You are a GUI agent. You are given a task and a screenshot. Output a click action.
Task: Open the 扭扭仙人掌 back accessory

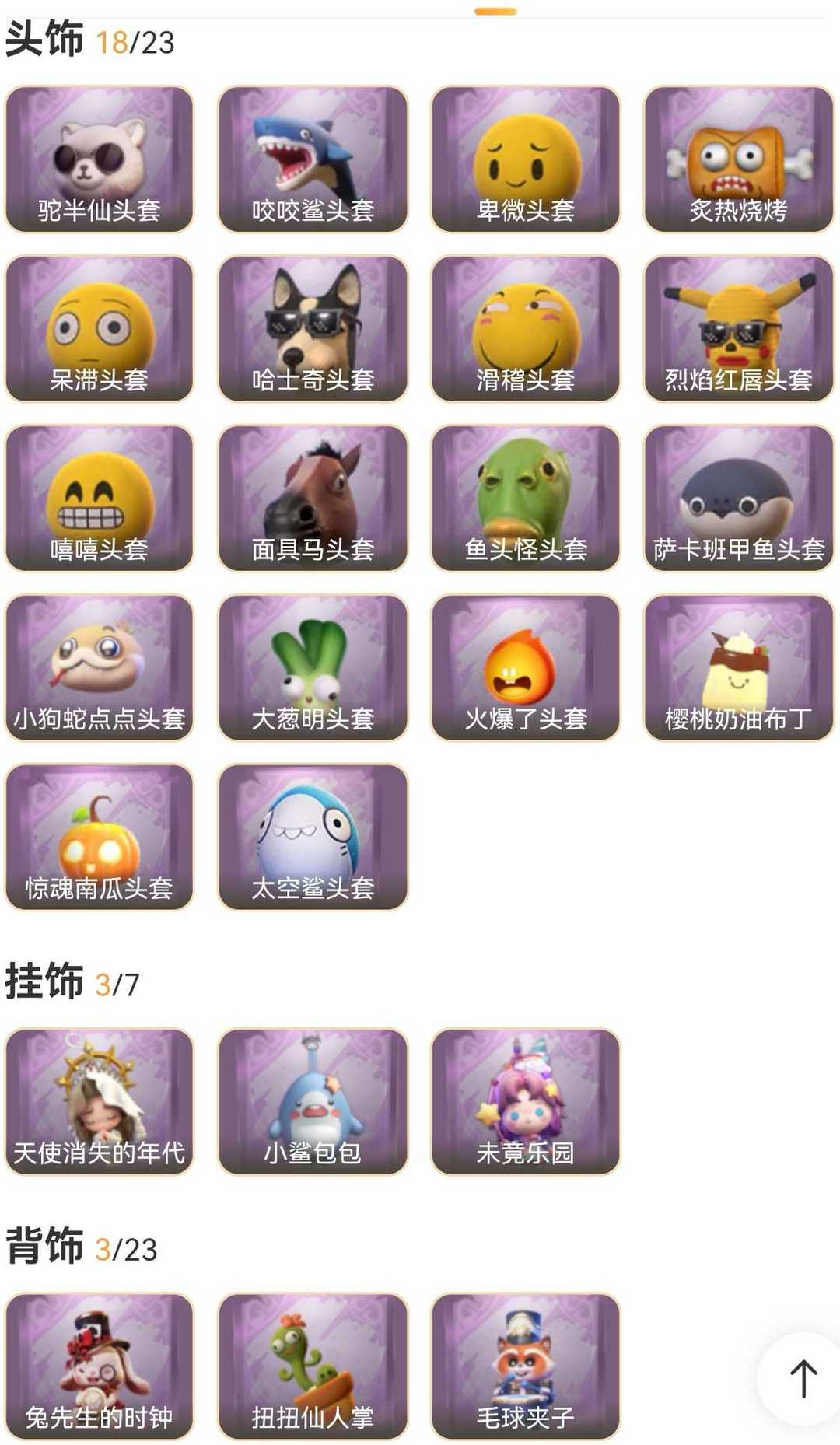[x=313, y=1366]
